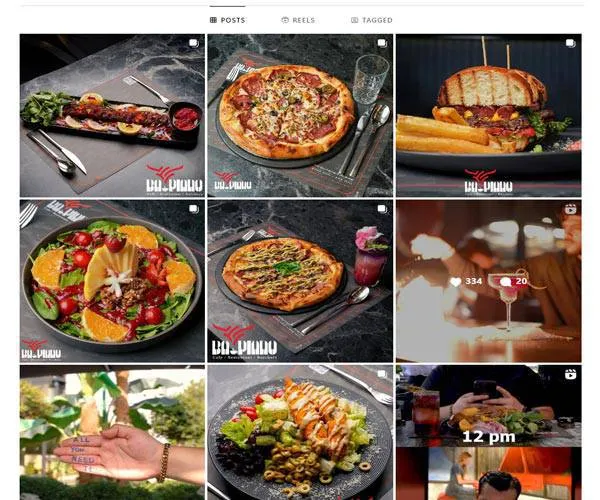The width and height of the screenshot is (600, 500).
Task: Open the hand with bracelet post
Action: click(111, 432)
